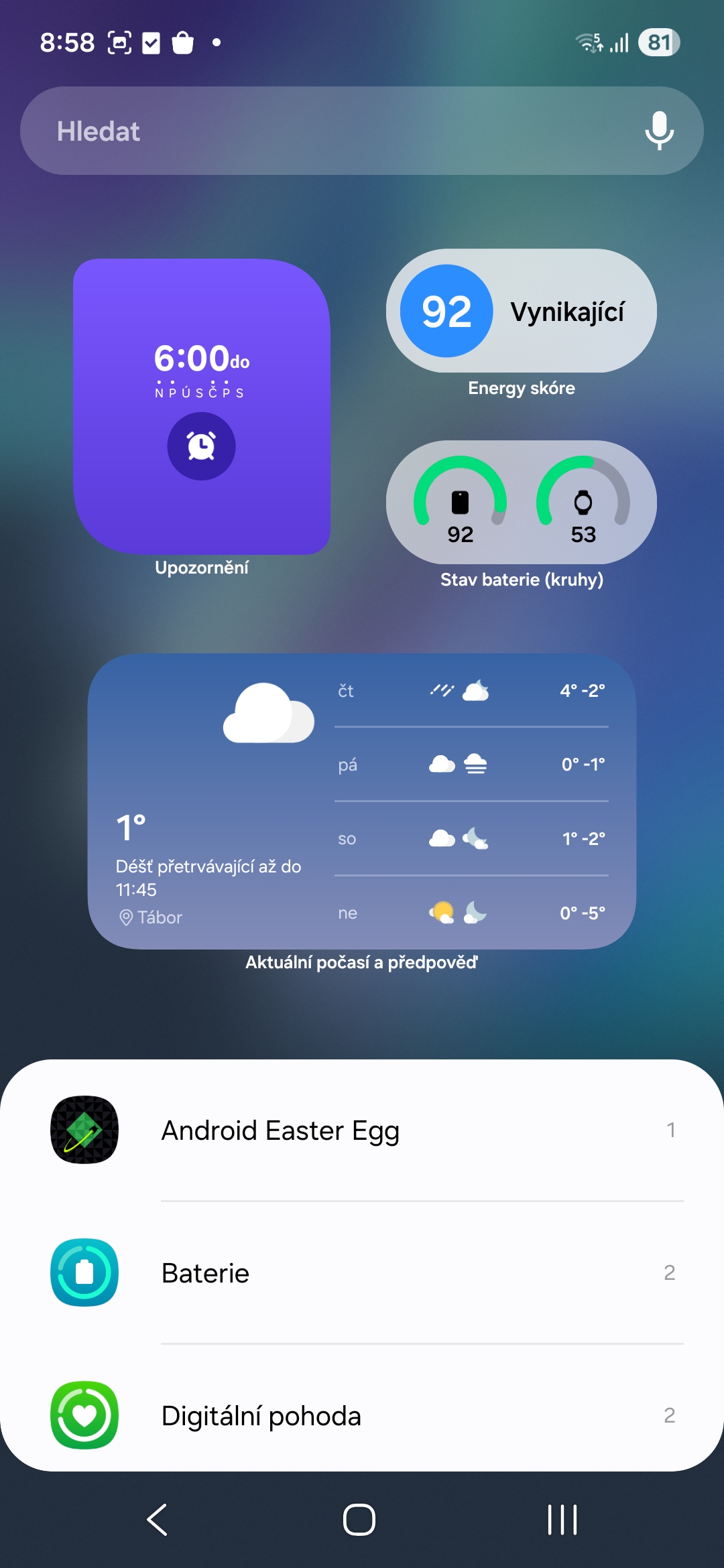Viewport: 724px width, 1568px height.
Task: Pick the Stav baterie (kruhy) widget
Action: (x=521, y=502)
